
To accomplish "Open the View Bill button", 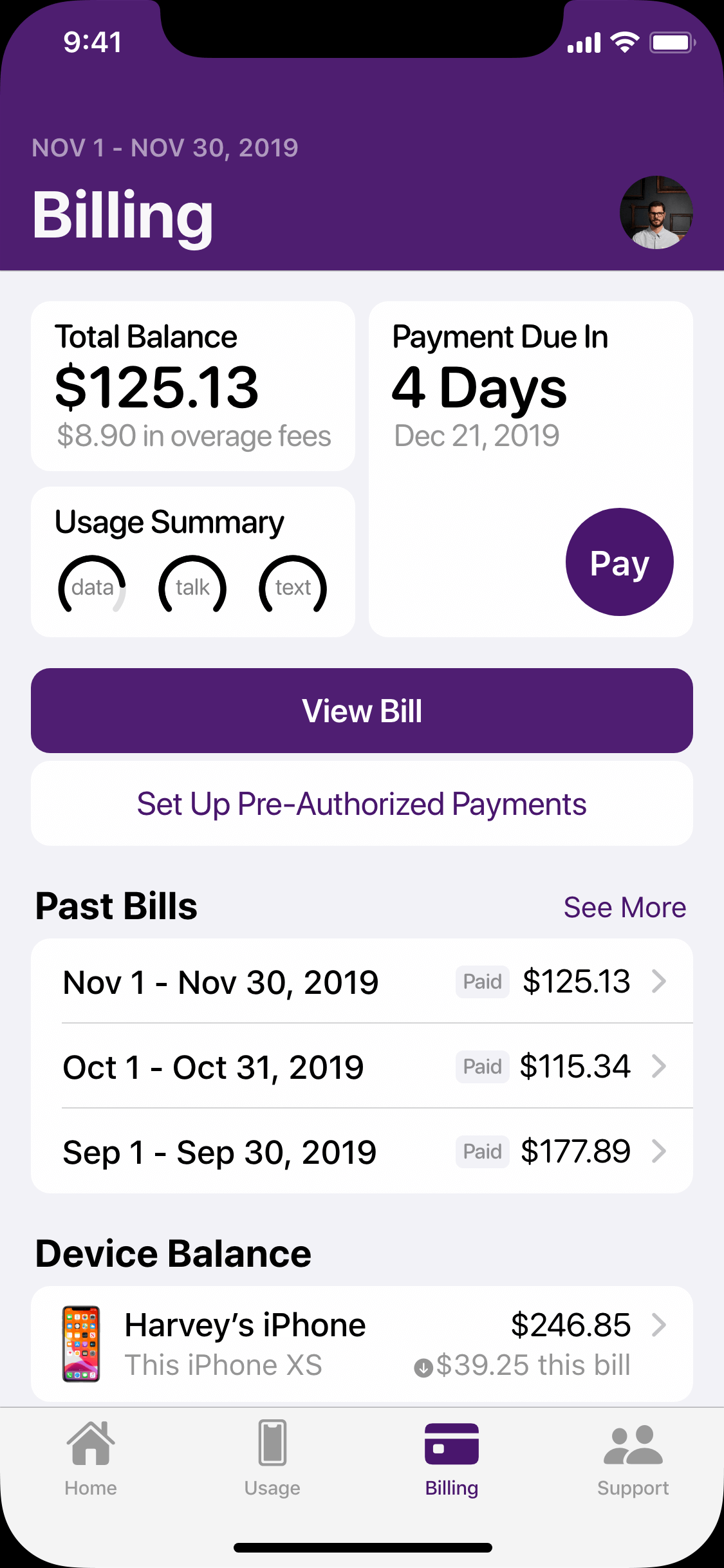I will pyautogui.click(x=362, y=711).
